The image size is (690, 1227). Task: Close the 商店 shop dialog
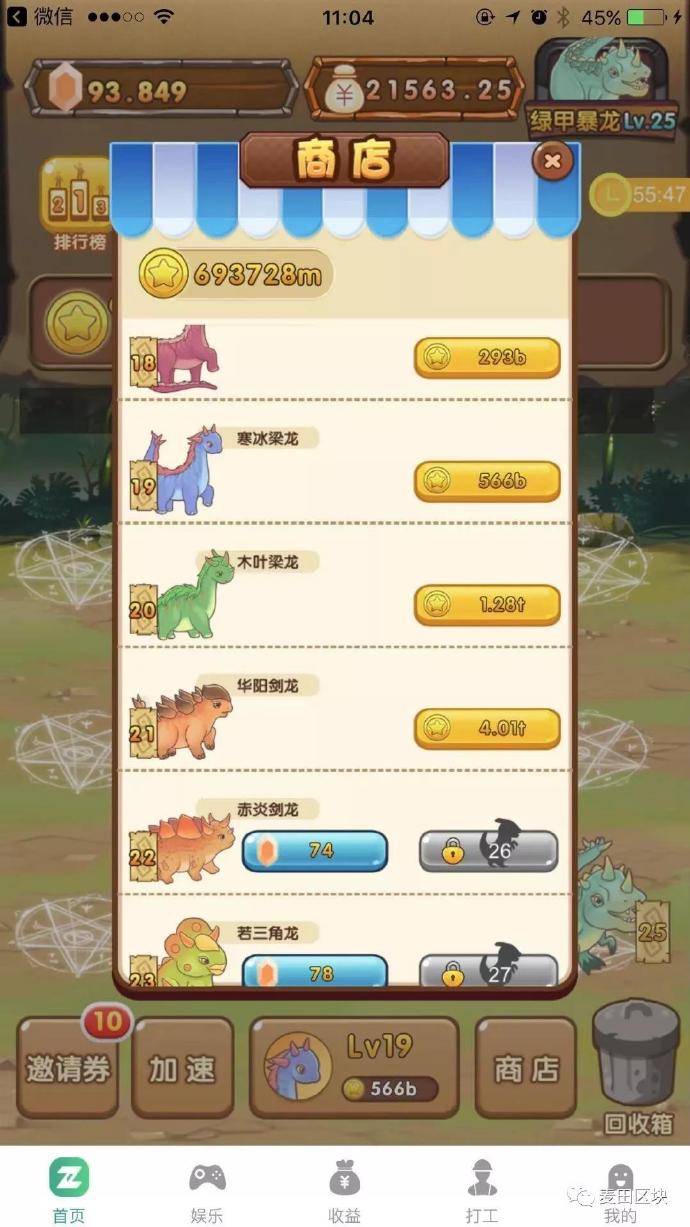(553, 160)
